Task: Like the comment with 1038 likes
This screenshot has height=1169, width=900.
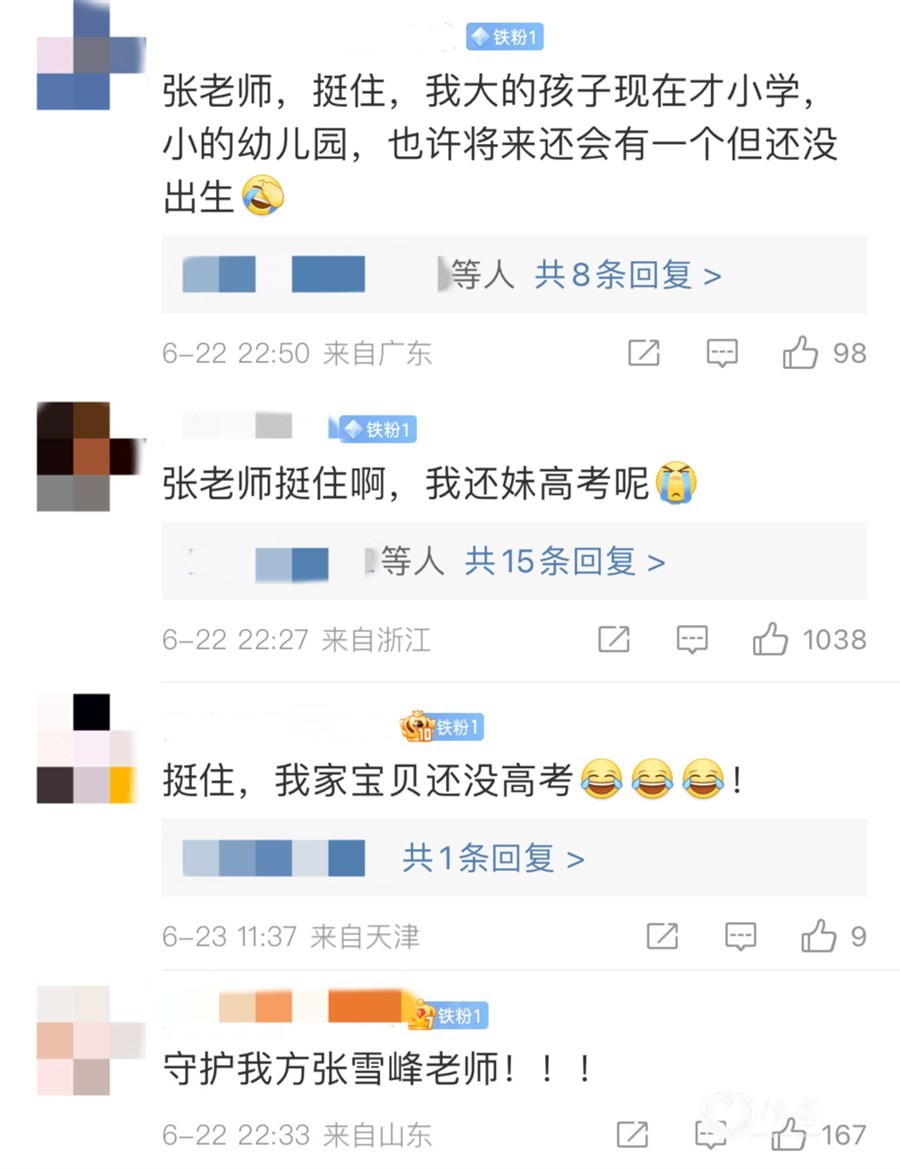Action: (x=771, y=639)
